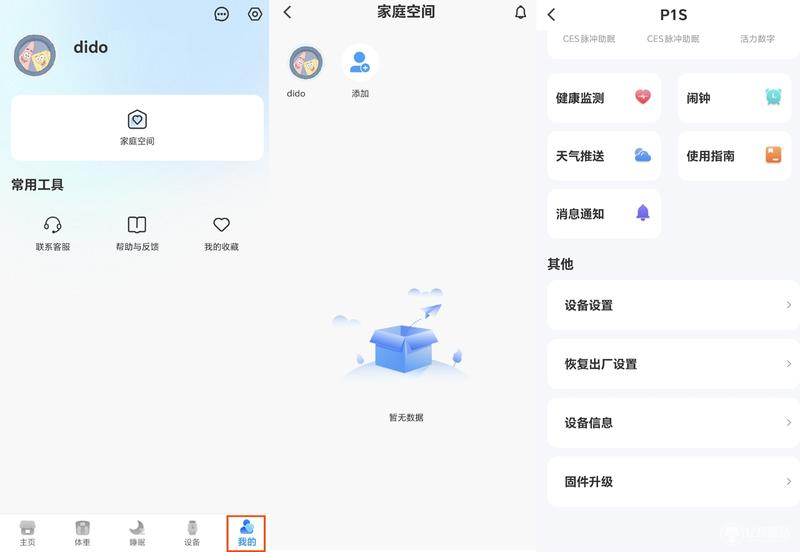Open 我的收藏 favorites
This screenshot has width=800, height=552.
221,233
